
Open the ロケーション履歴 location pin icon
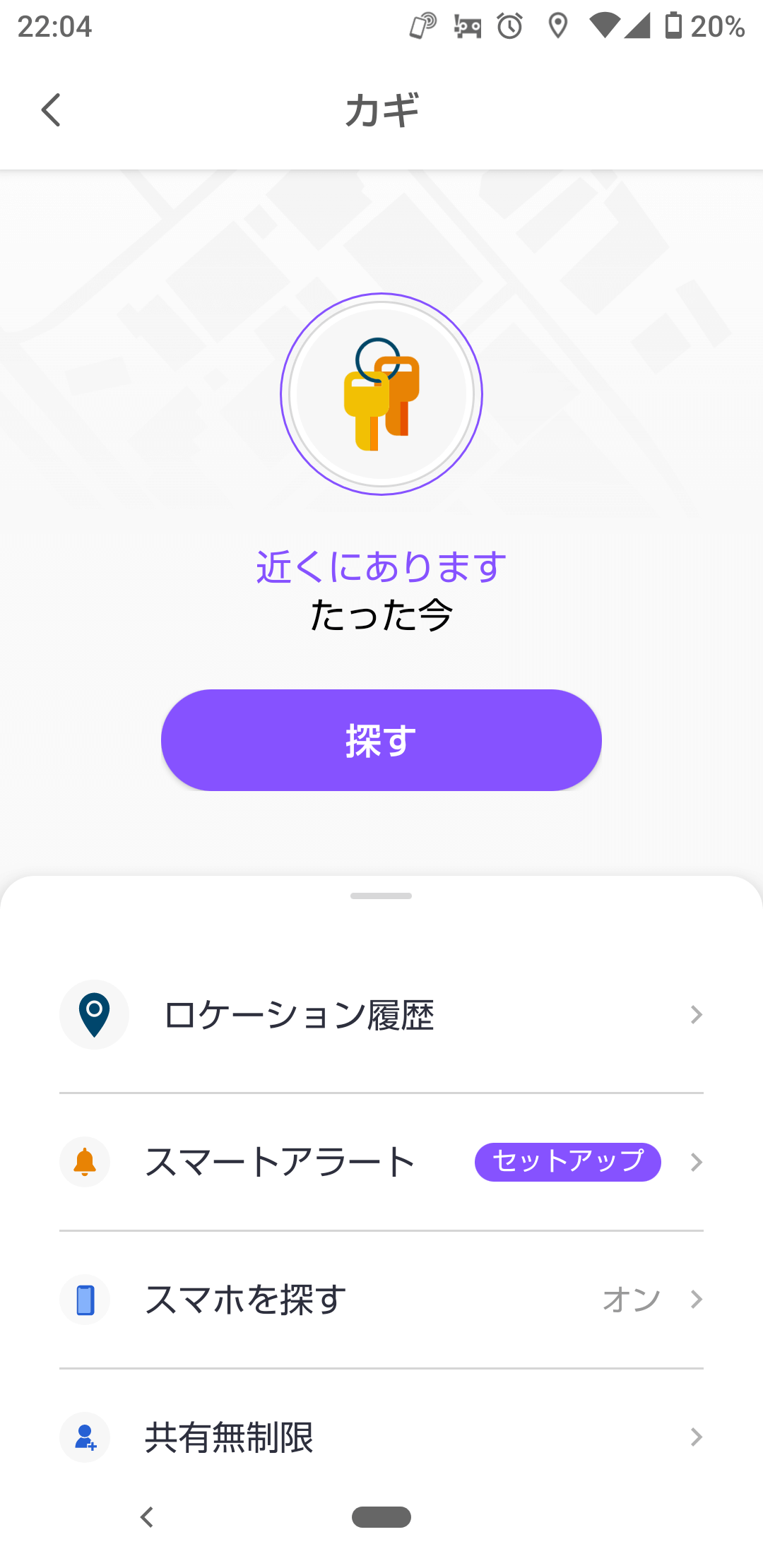[x=94, y=1014]
